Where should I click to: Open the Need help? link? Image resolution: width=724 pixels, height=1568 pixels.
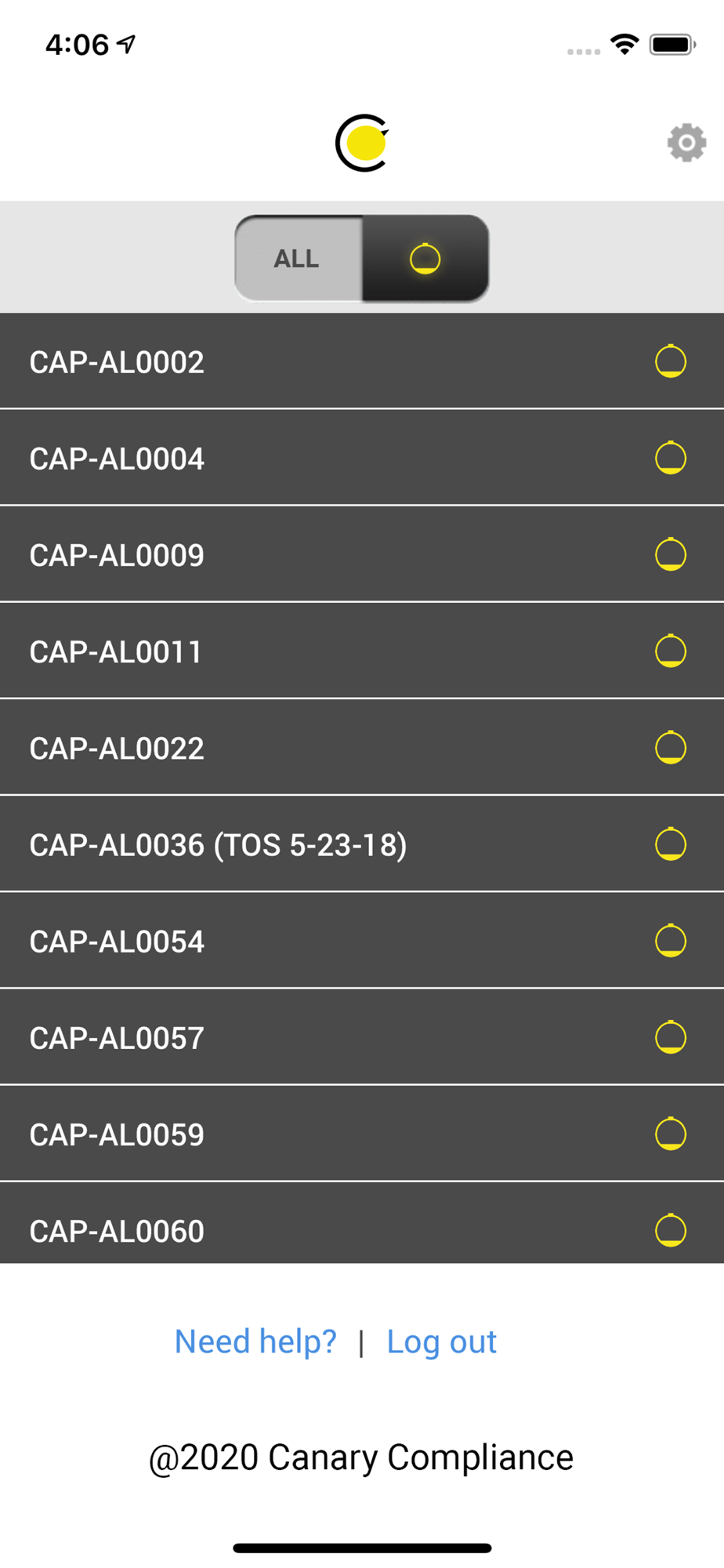click(255, 1341)
